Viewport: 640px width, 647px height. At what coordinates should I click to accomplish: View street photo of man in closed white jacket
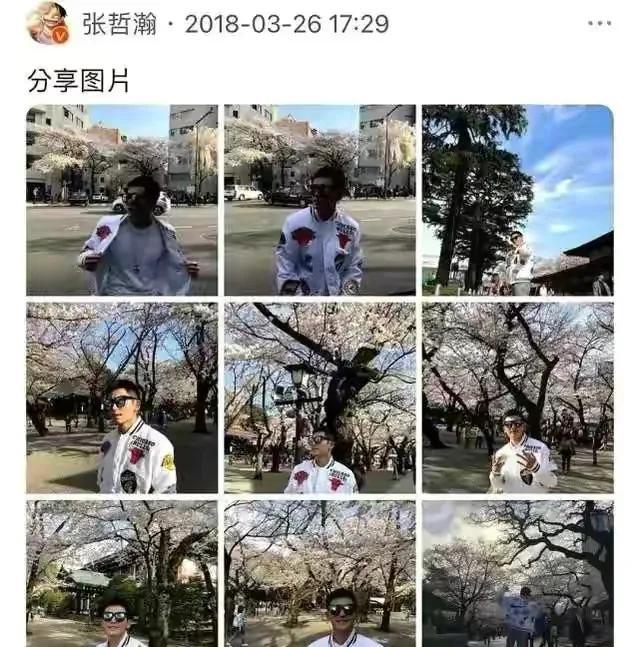[x=319, y=200]
